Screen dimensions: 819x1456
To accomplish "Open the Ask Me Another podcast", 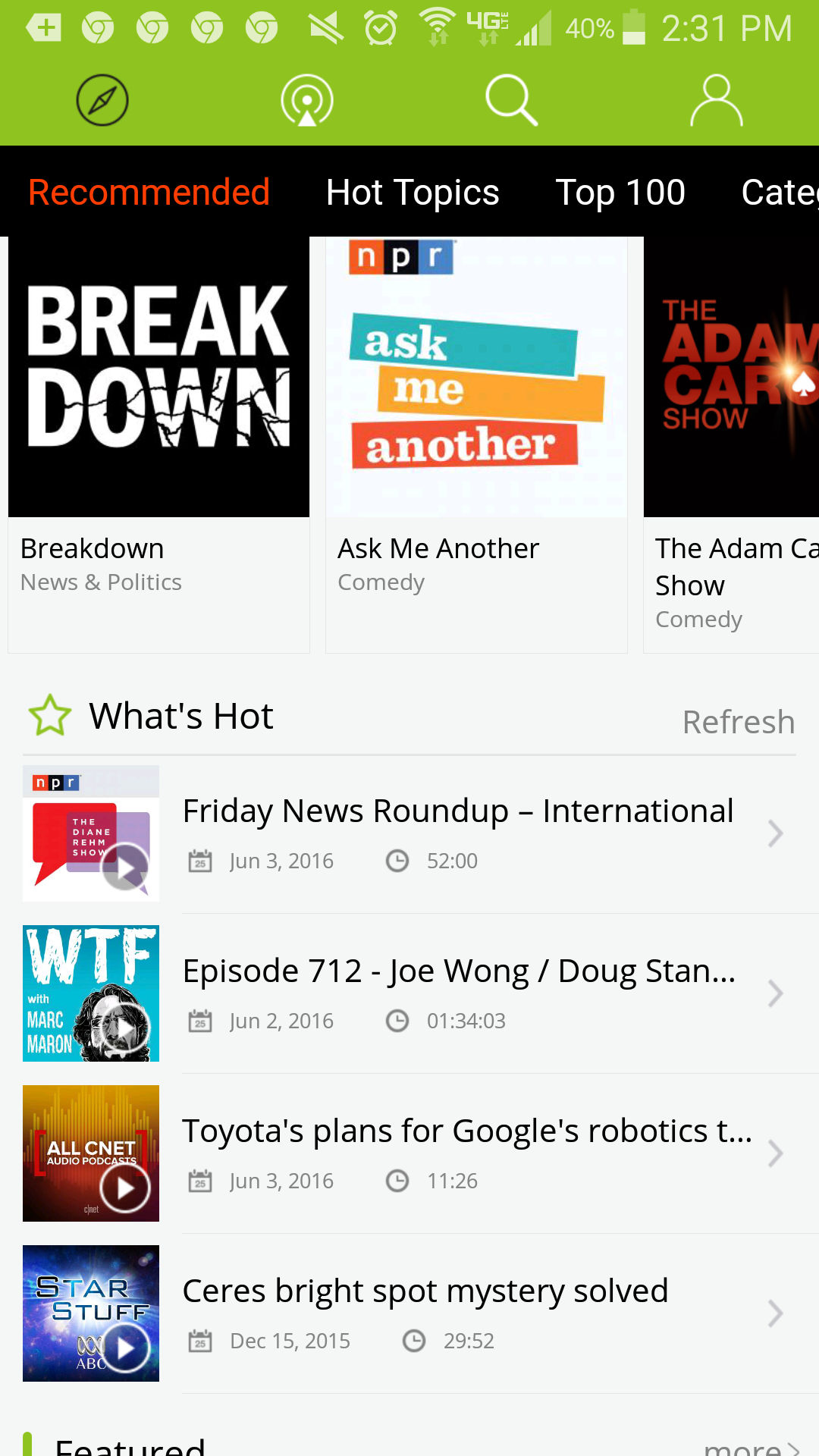I will coord(476,444).
